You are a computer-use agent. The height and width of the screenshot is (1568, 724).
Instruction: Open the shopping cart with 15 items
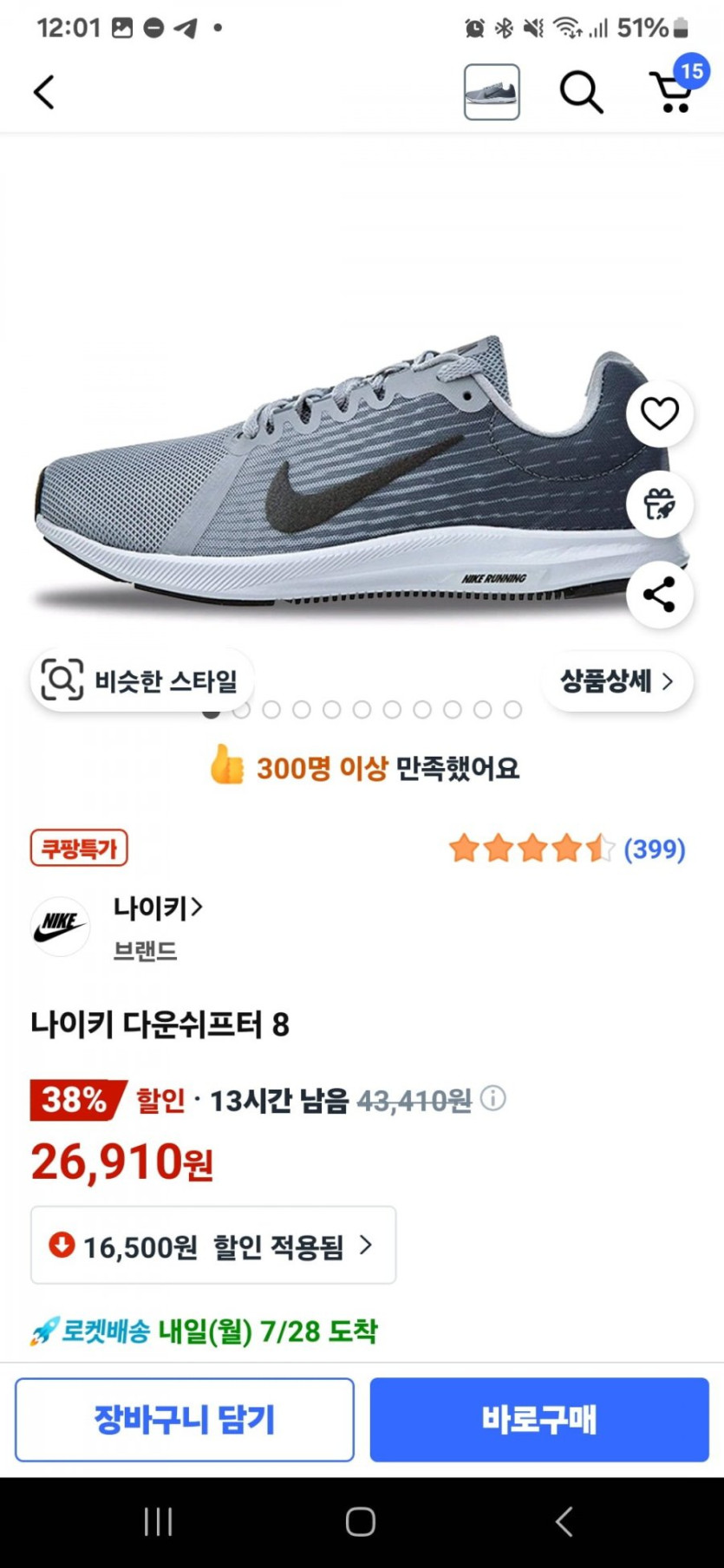(674, 90)
